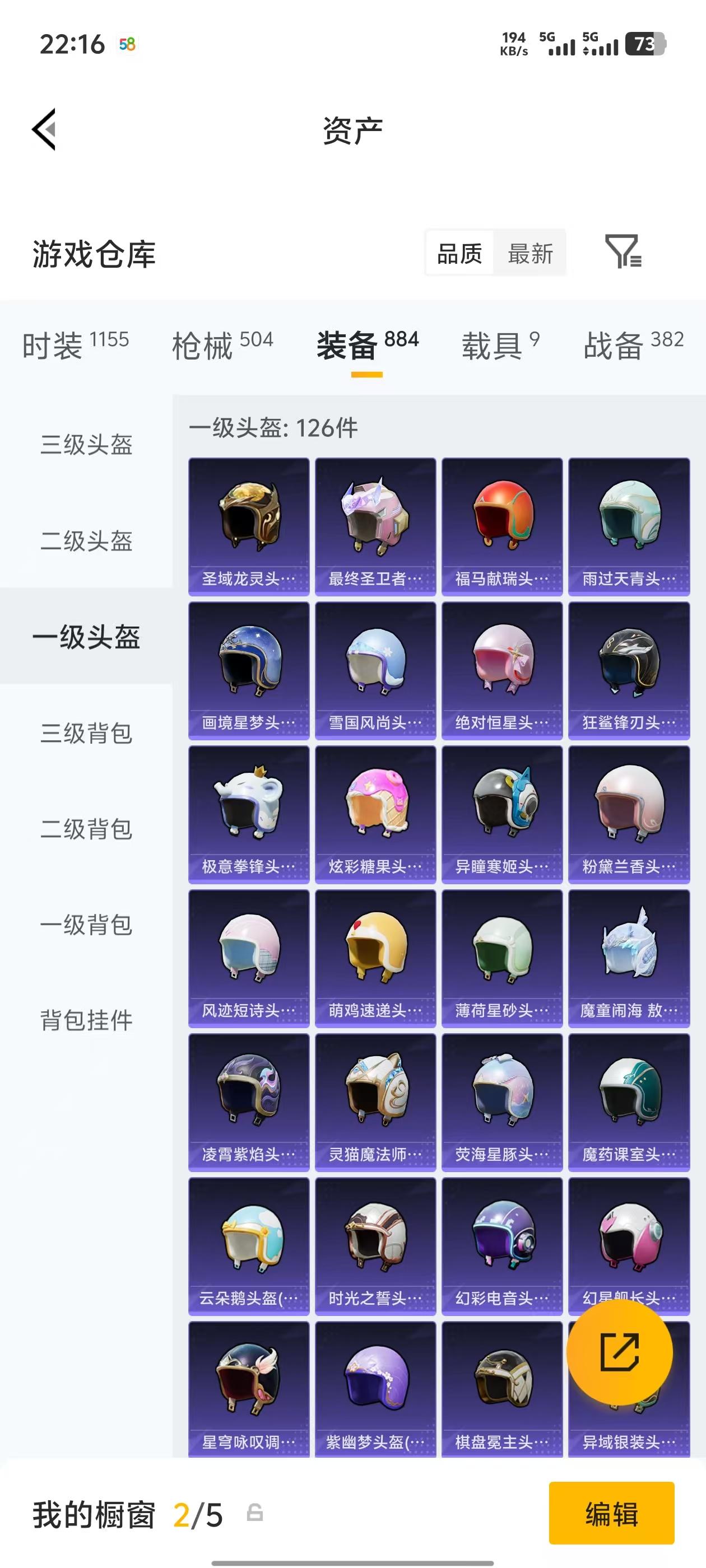The width and height of the screenshot is (706, 1568).
Task: Tap the back arrow to leave 资产 page
Action: [44, 130]
